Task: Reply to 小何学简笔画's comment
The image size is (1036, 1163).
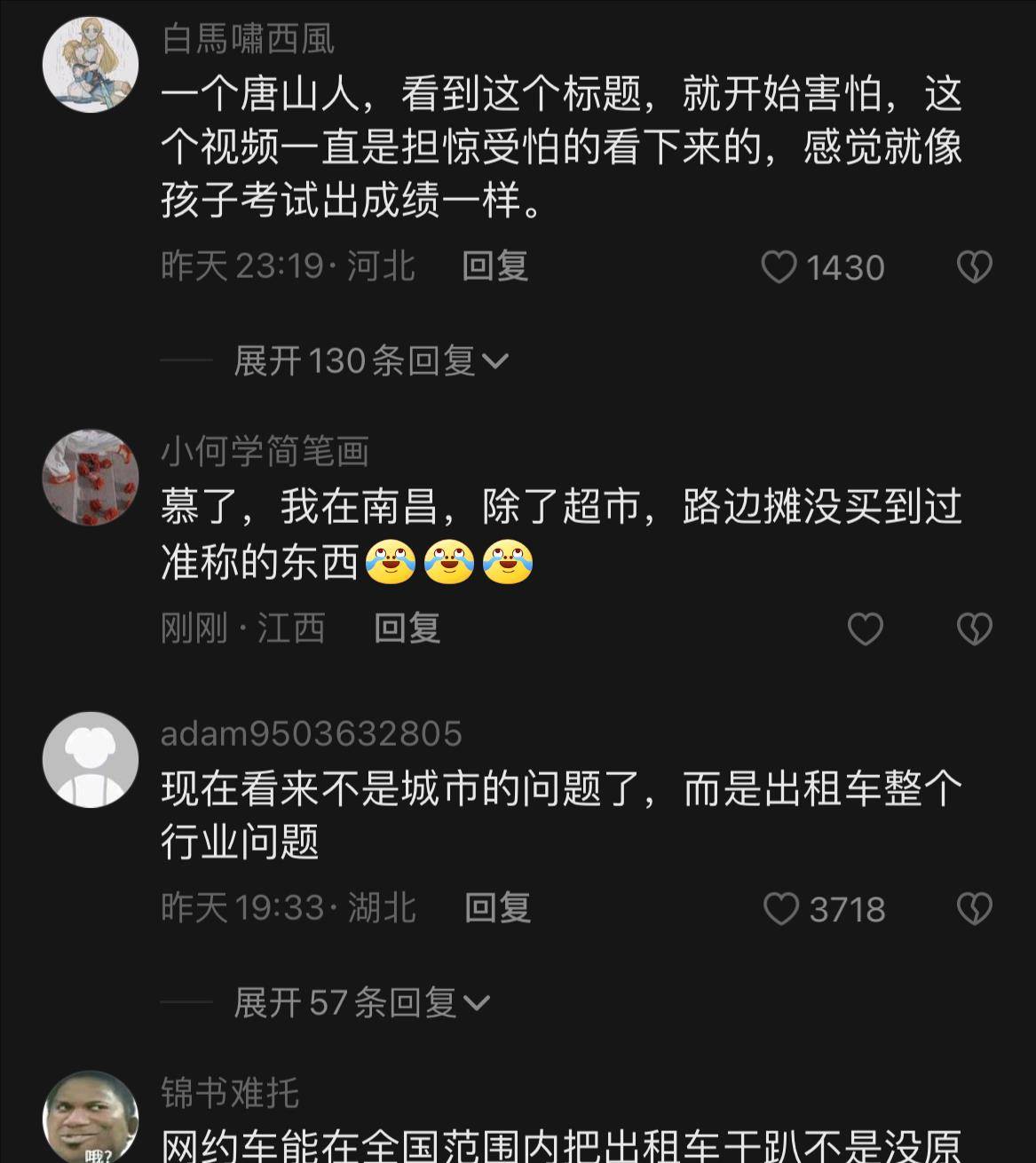Action: (x=407, y=629)
